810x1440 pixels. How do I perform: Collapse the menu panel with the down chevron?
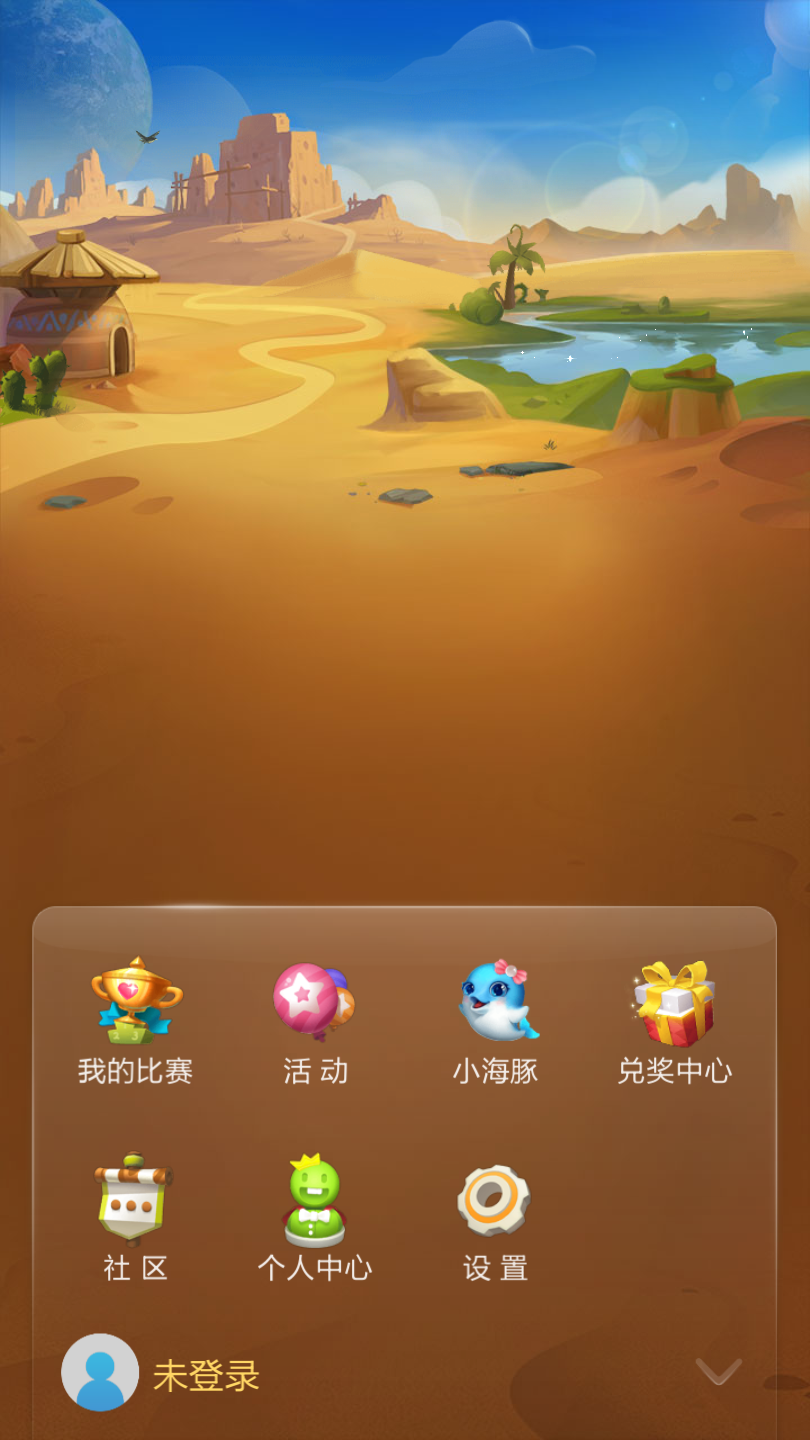(x=719, y=1372)
